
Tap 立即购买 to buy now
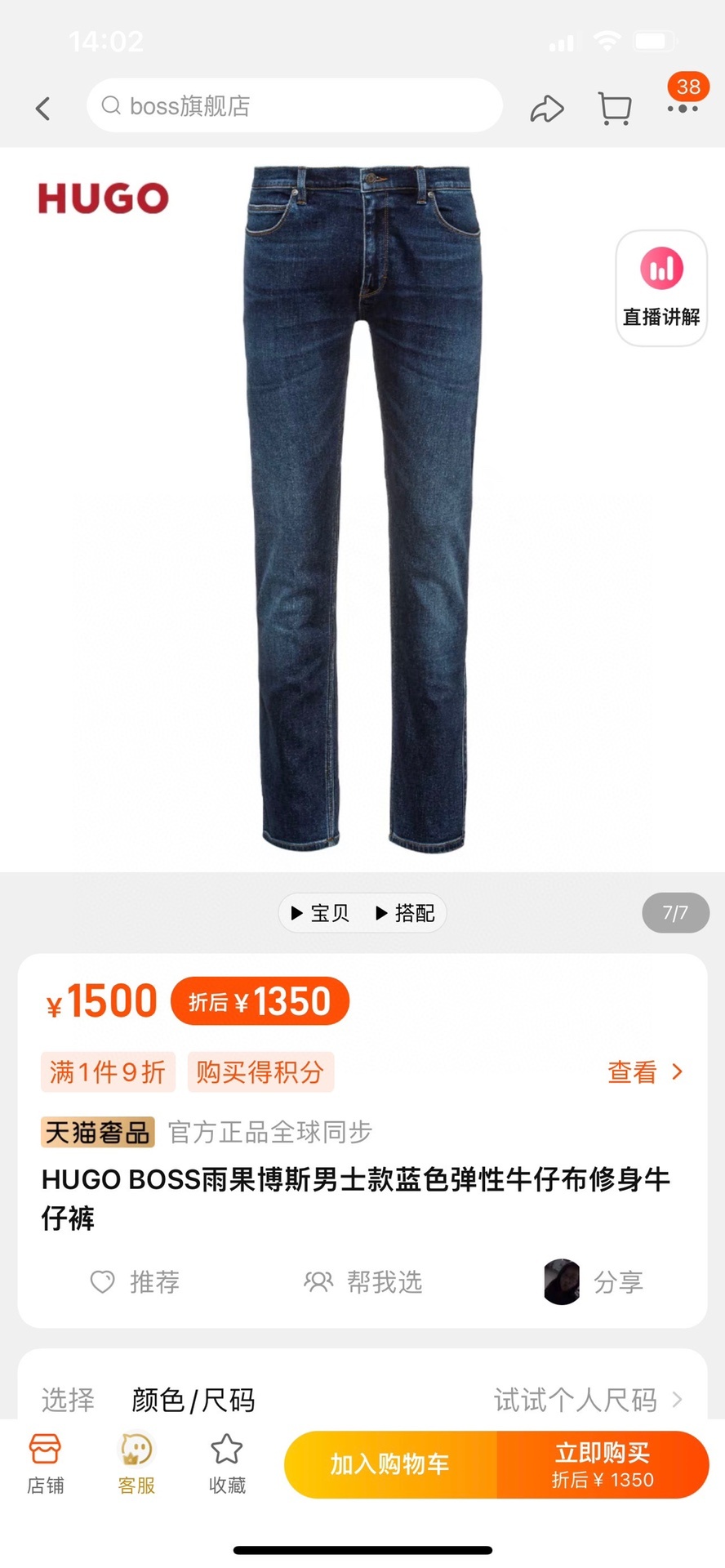(603, 1465)
